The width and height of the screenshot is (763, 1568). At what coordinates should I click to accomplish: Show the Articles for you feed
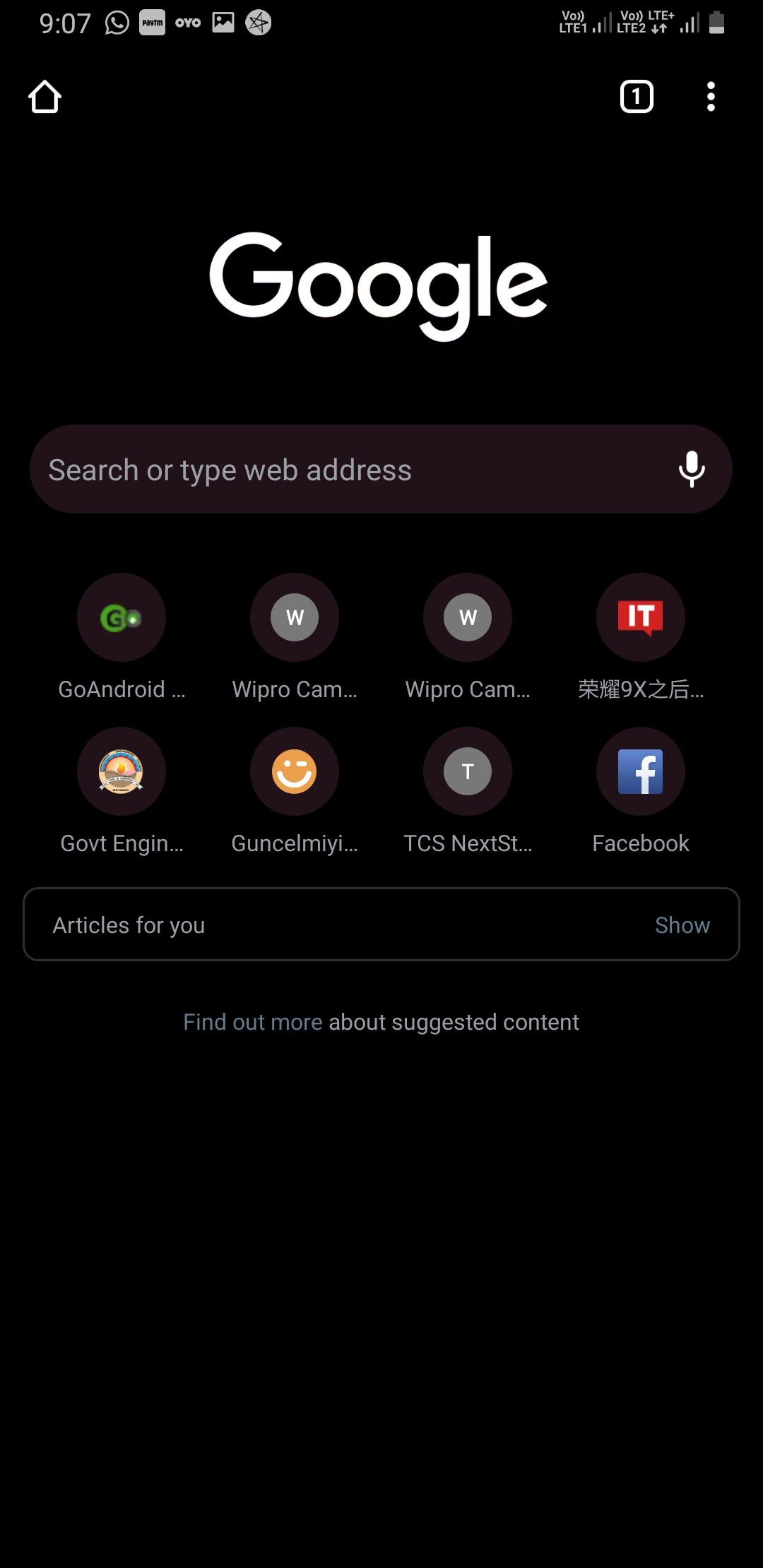coord(682,925)
